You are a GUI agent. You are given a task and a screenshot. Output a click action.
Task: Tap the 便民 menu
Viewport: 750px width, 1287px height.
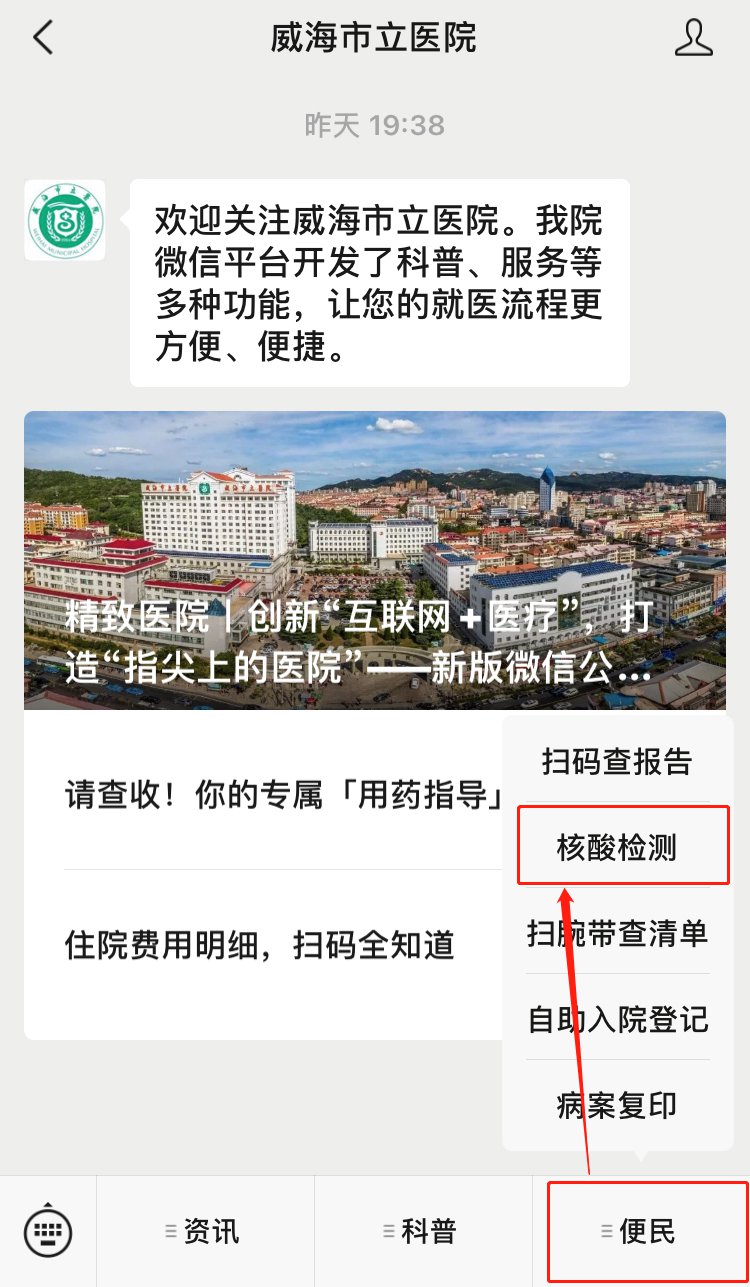(x=641, y=1231)
